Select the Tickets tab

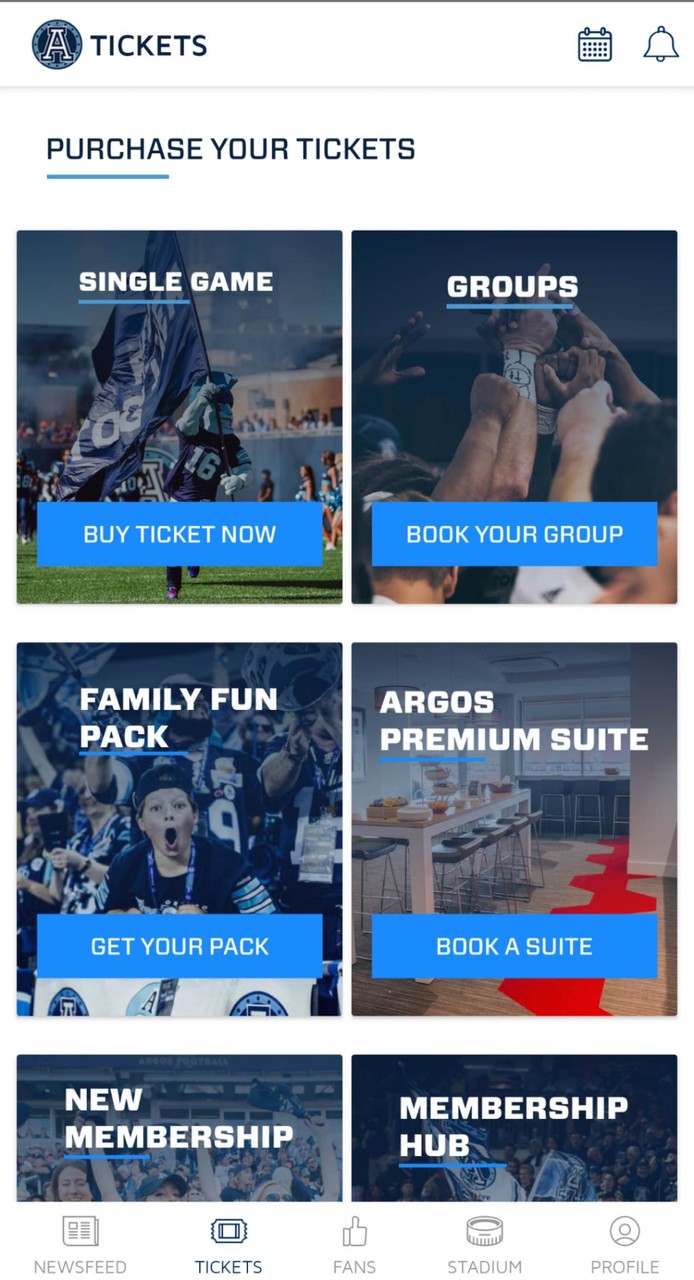(x=229, y=1244)
